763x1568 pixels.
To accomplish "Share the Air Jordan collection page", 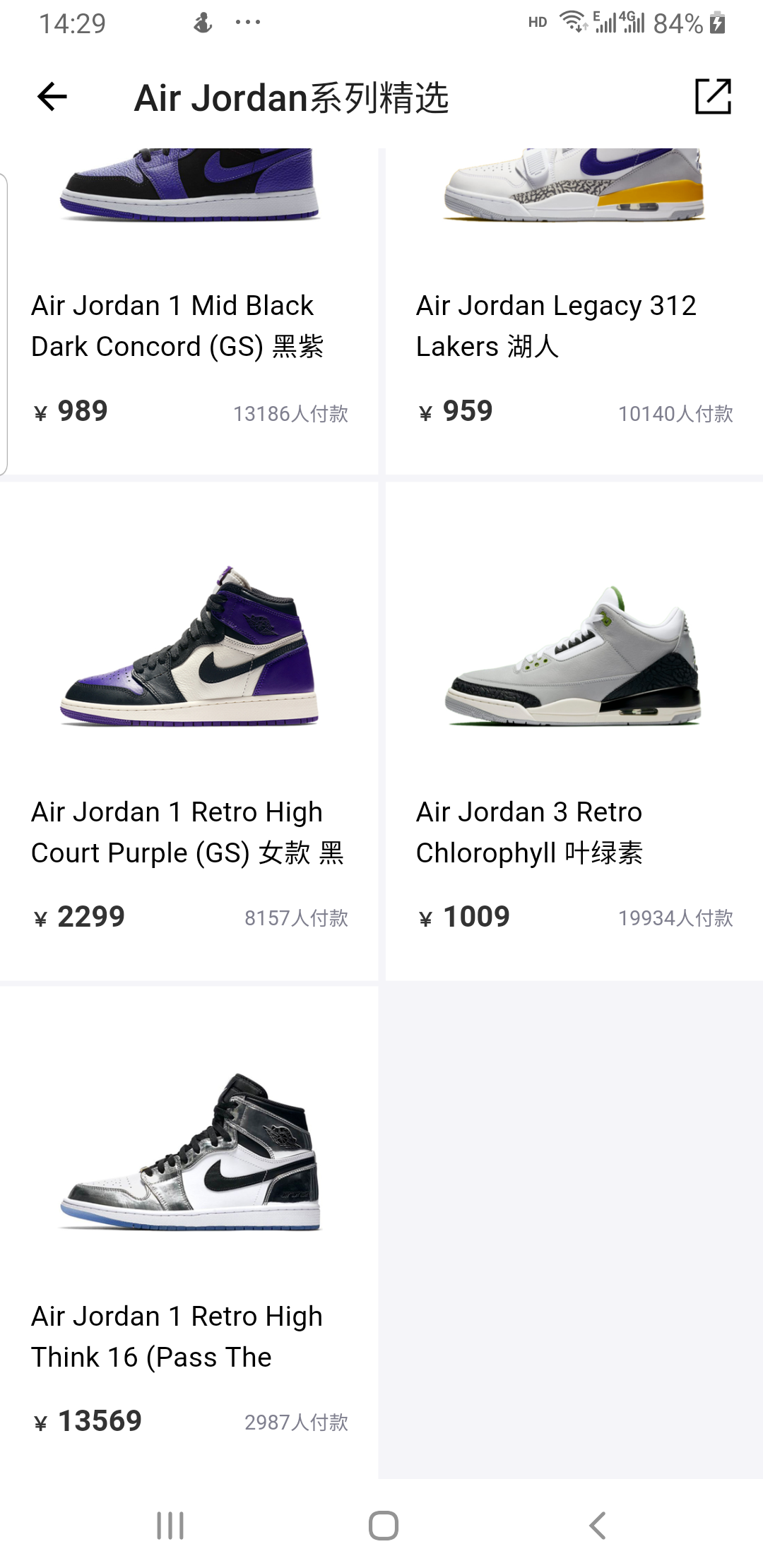I will (x=713, y=97).
